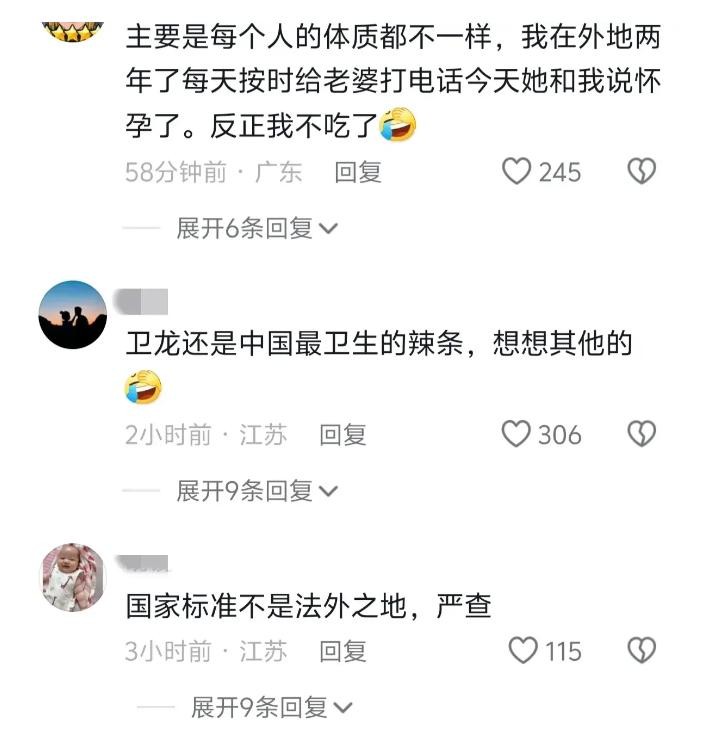
Task: Like the 58分钟前 广东 comment
Action: [517, 172]
